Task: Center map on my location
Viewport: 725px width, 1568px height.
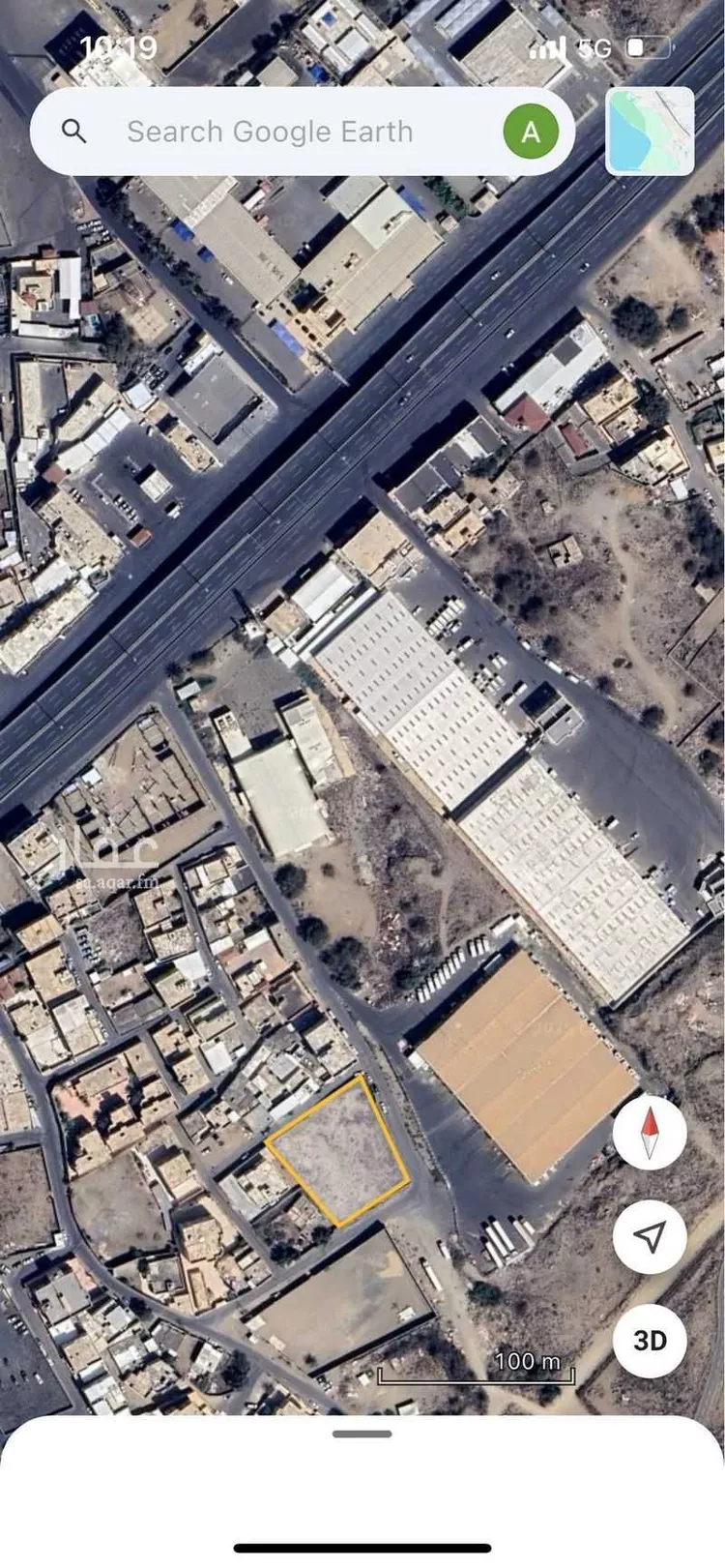Action: [x=650, y=1236]
